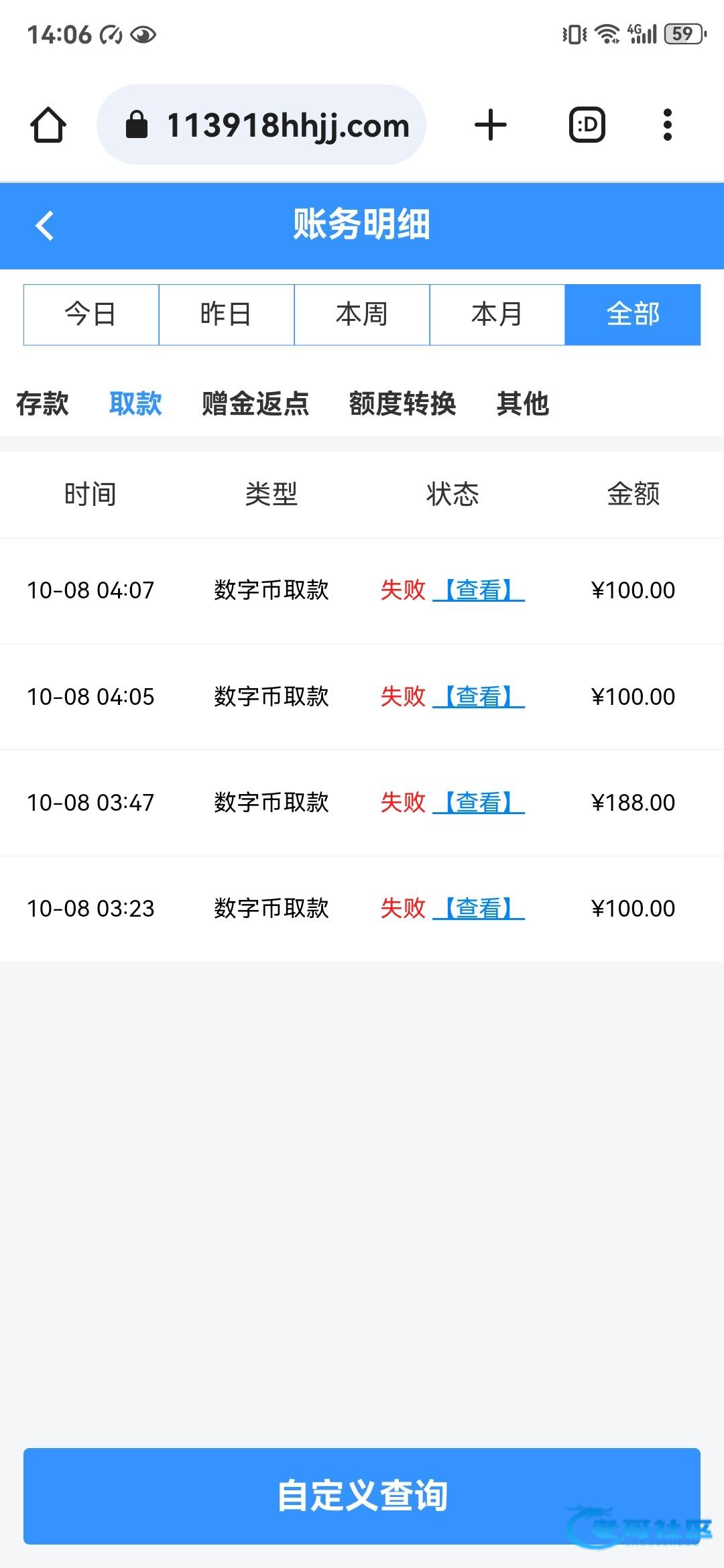Open the 额度转换 tab

402,403
